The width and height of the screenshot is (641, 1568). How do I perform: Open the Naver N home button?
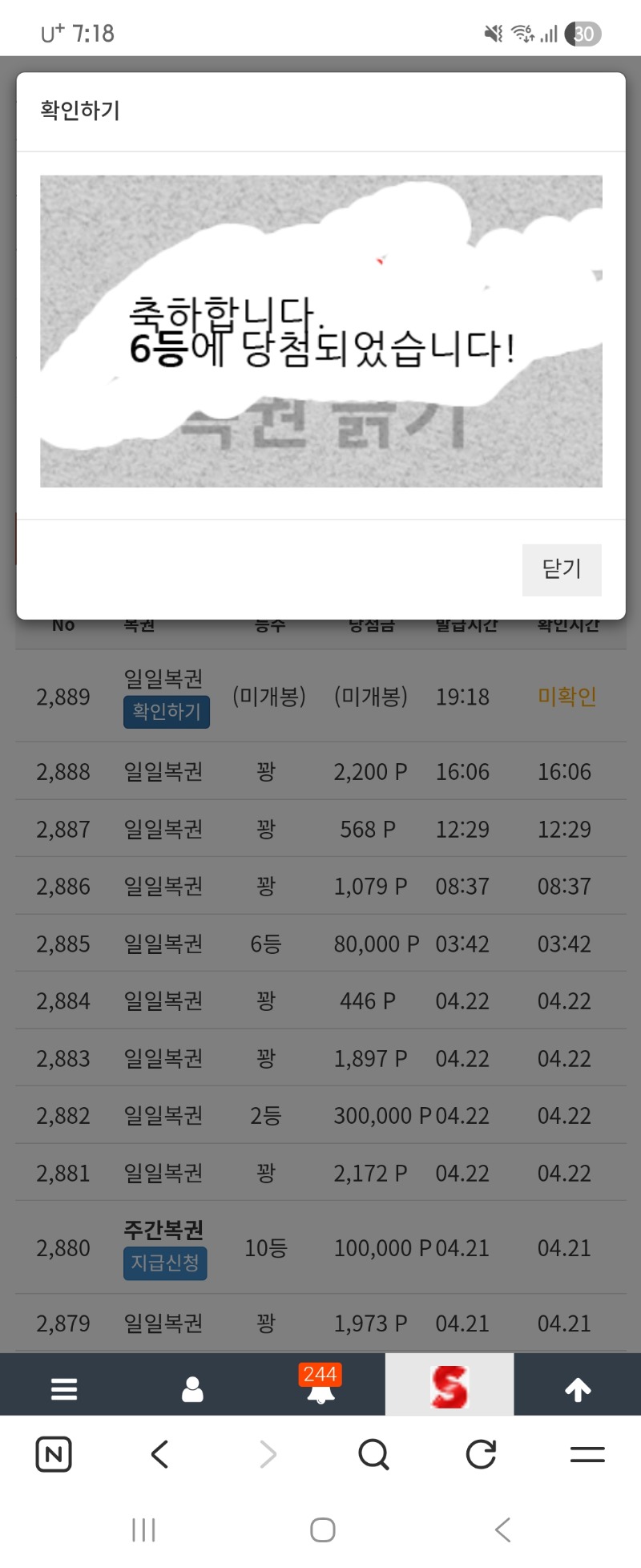[54, 1454]
